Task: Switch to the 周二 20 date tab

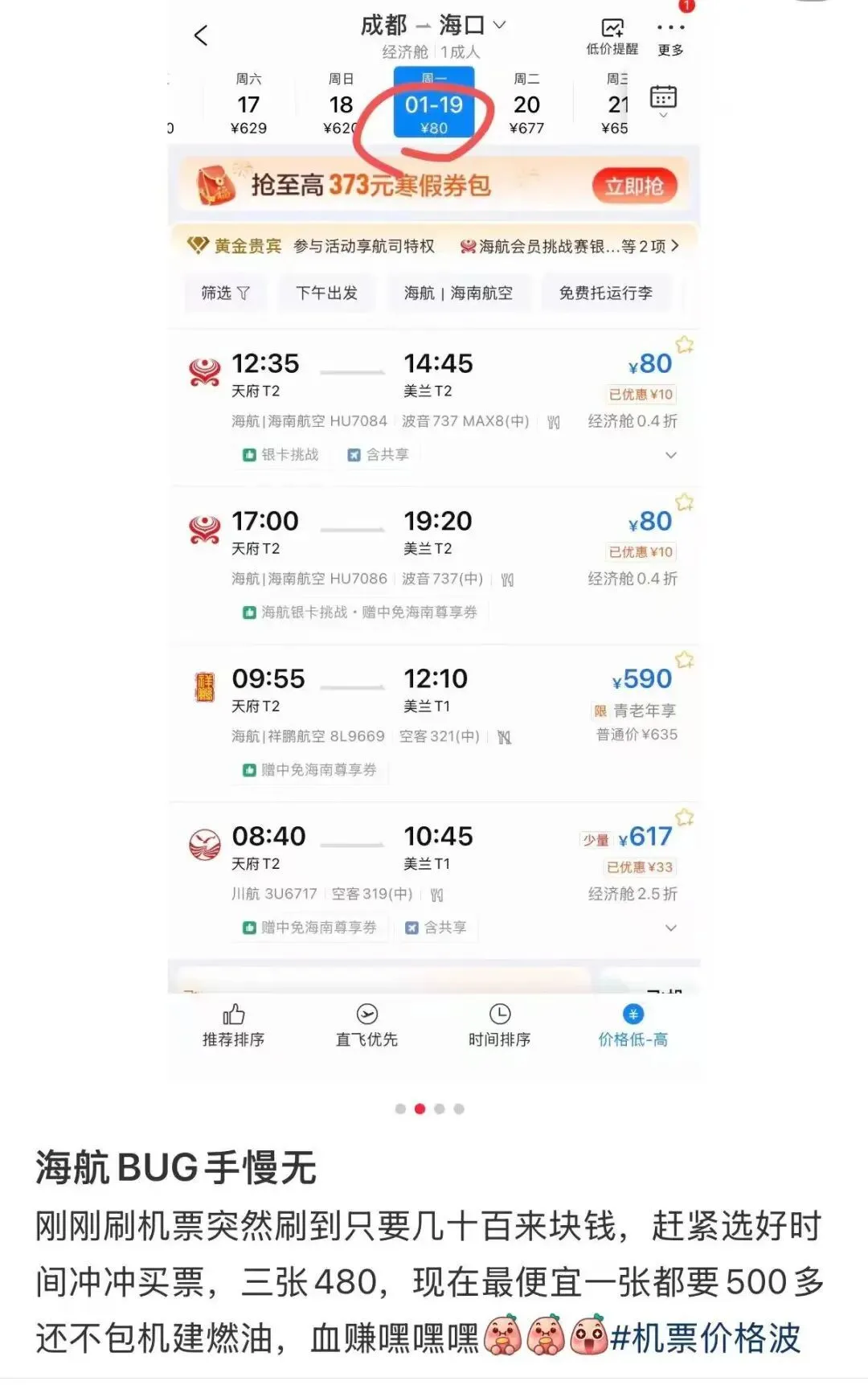Action: [x=526, y=104]
